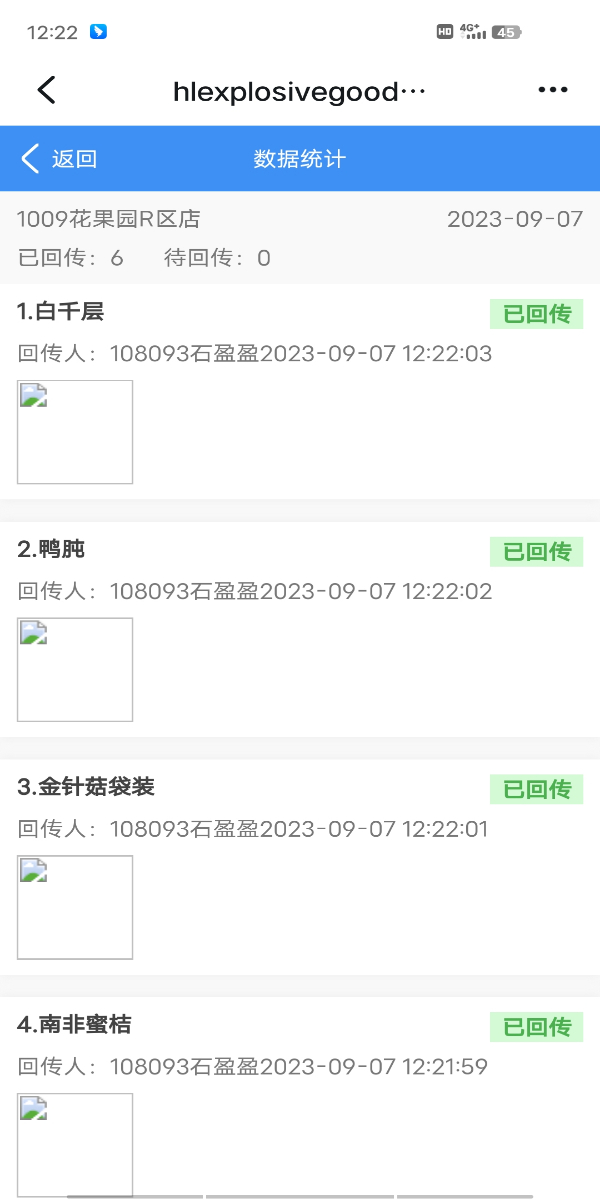The height and width of the screenshot is (1200, 600).
Task: Open the three-dot overflow menu
Action: pos(552,90)
